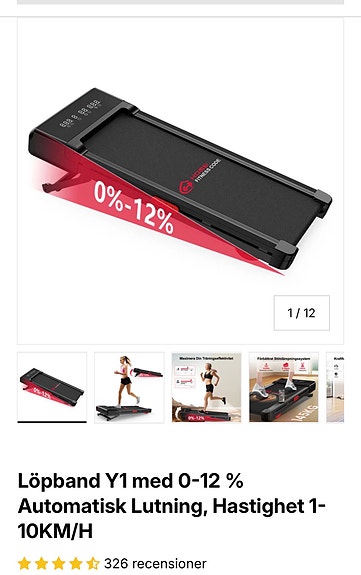Select the second thumbnail of woman running

pos(129,387)
